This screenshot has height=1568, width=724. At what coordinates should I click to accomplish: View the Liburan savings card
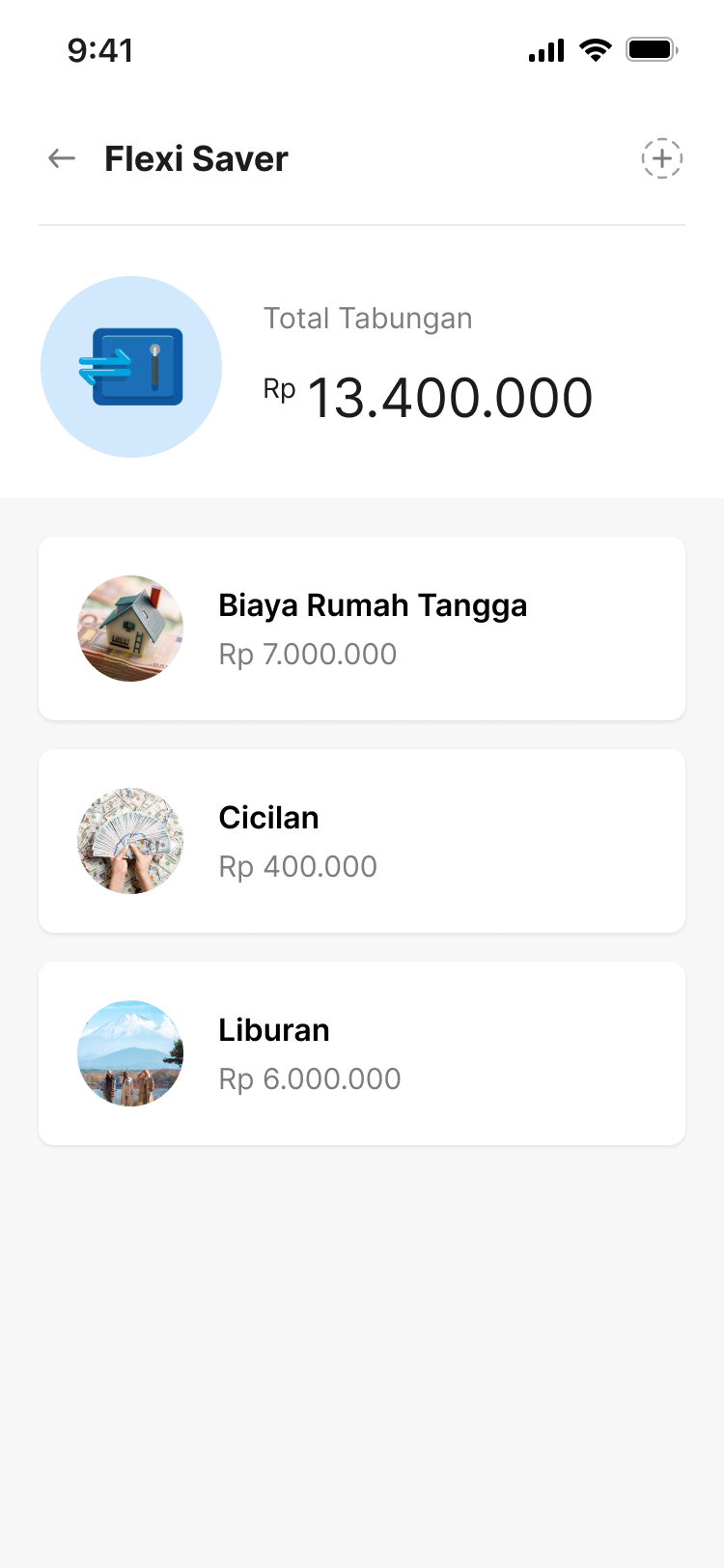(362, 1053)
